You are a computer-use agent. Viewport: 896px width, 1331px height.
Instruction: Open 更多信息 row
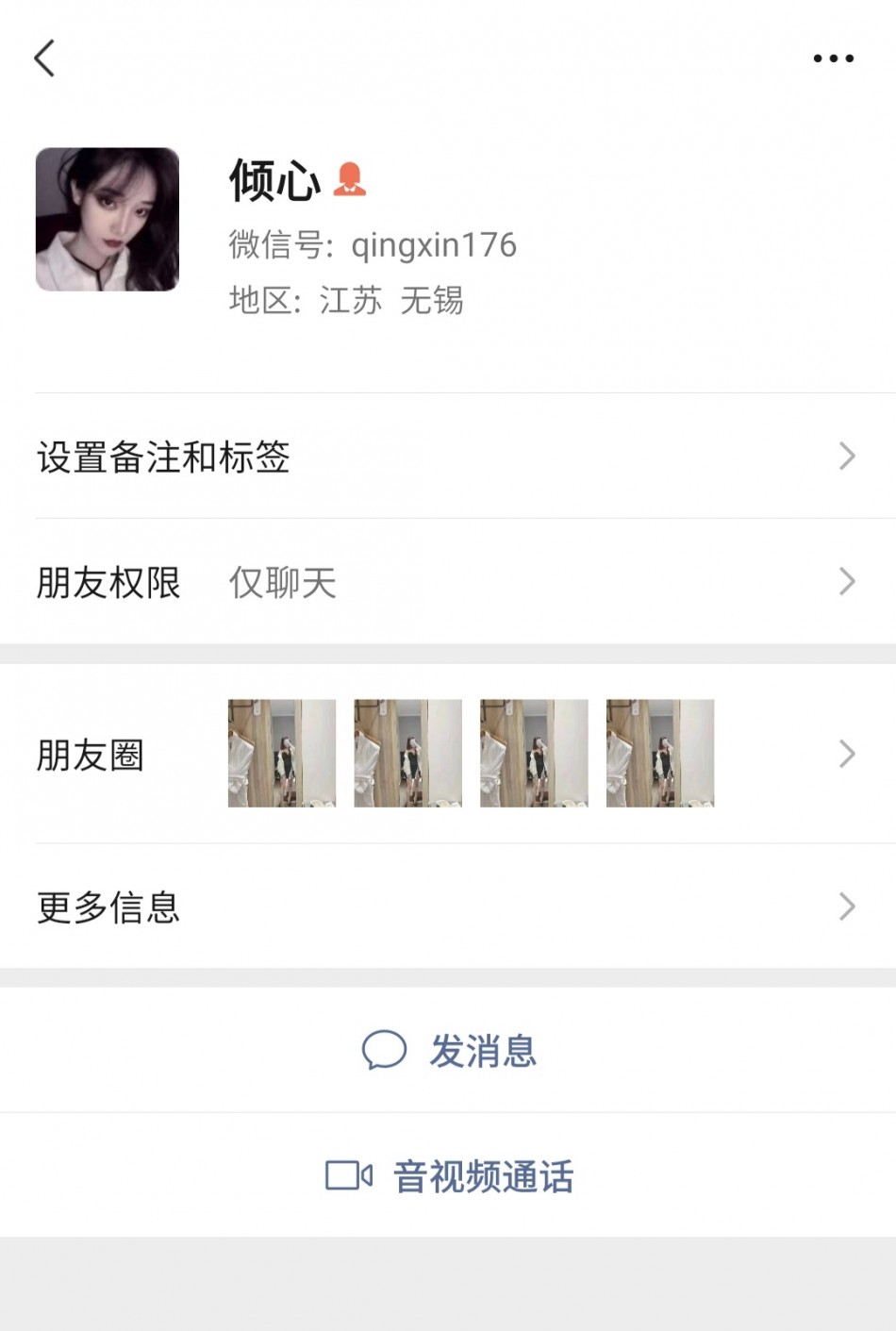448,907
